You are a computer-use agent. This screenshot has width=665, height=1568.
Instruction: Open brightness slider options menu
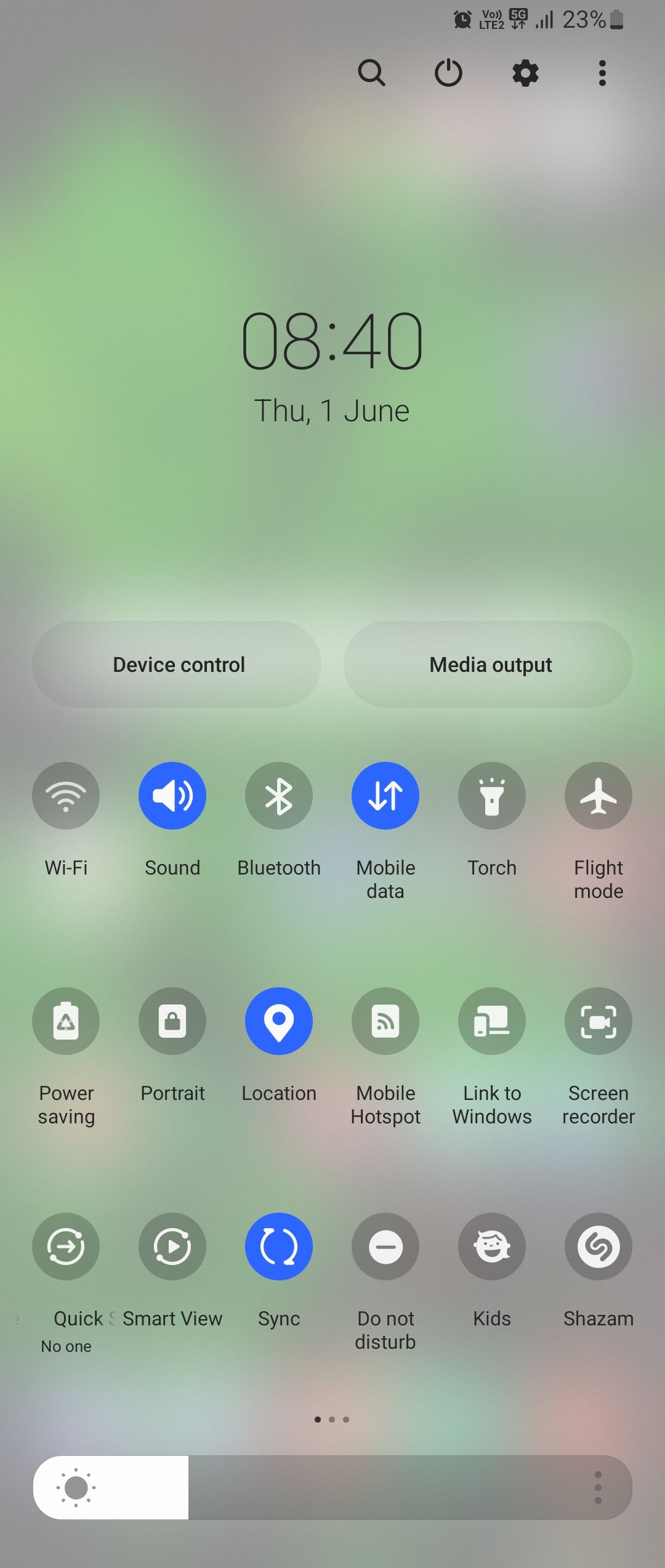pyautogui.click(x=598, y=1487)
